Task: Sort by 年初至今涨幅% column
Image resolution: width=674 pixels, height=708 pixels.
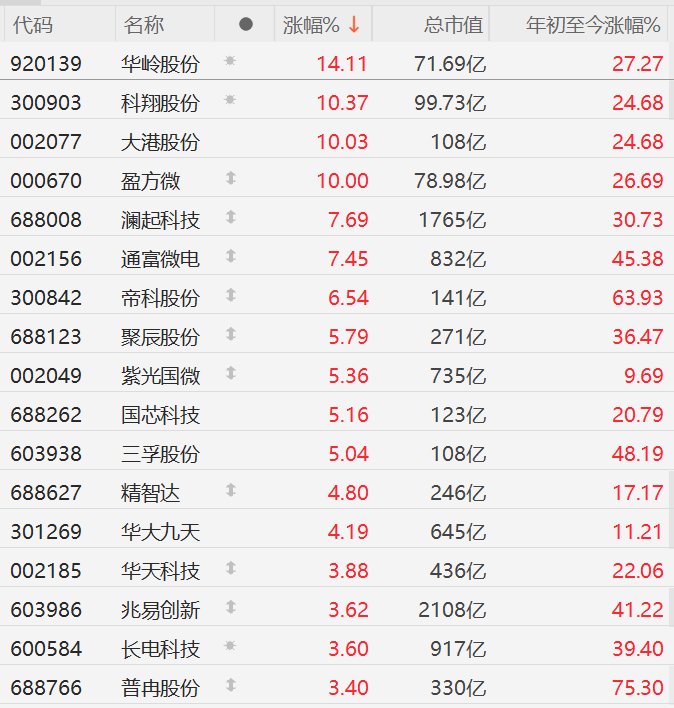Action: pos(593,25)
